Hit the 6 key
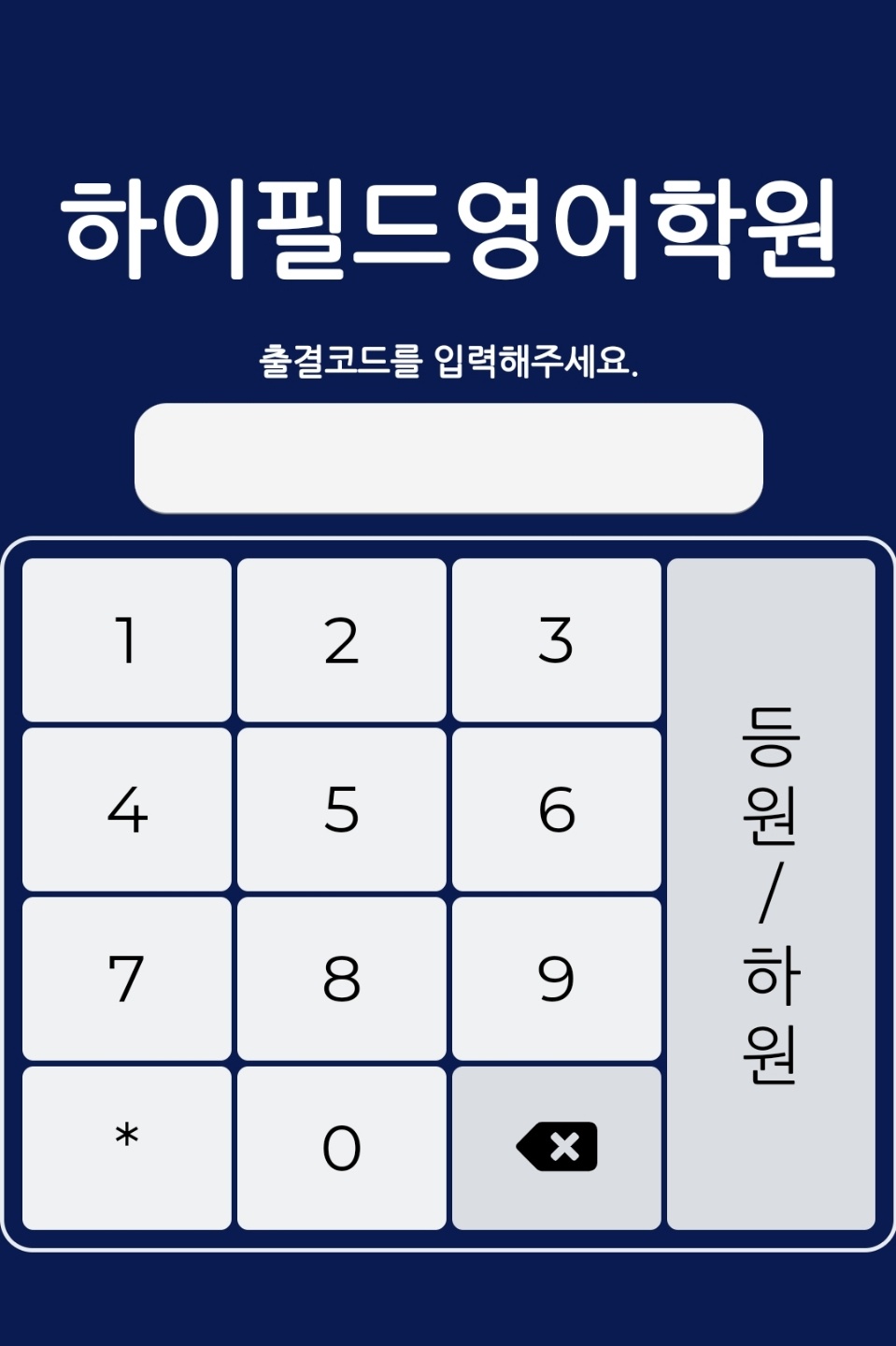896x1346 pixels. point(556,809)
